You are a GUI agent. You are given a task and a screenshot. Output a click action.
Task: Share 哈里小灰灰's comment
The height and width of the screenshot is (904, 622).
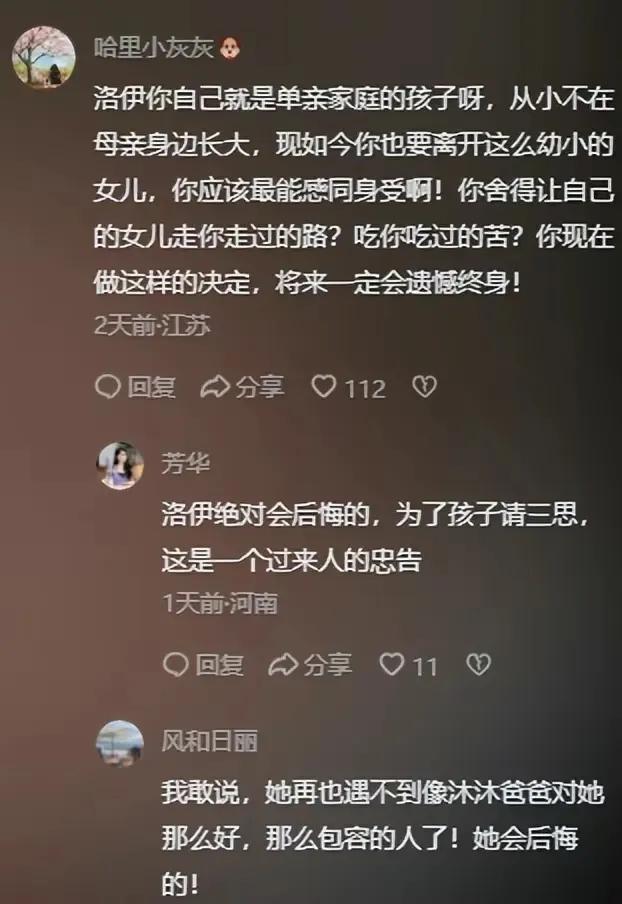click(x=242, y=387)
